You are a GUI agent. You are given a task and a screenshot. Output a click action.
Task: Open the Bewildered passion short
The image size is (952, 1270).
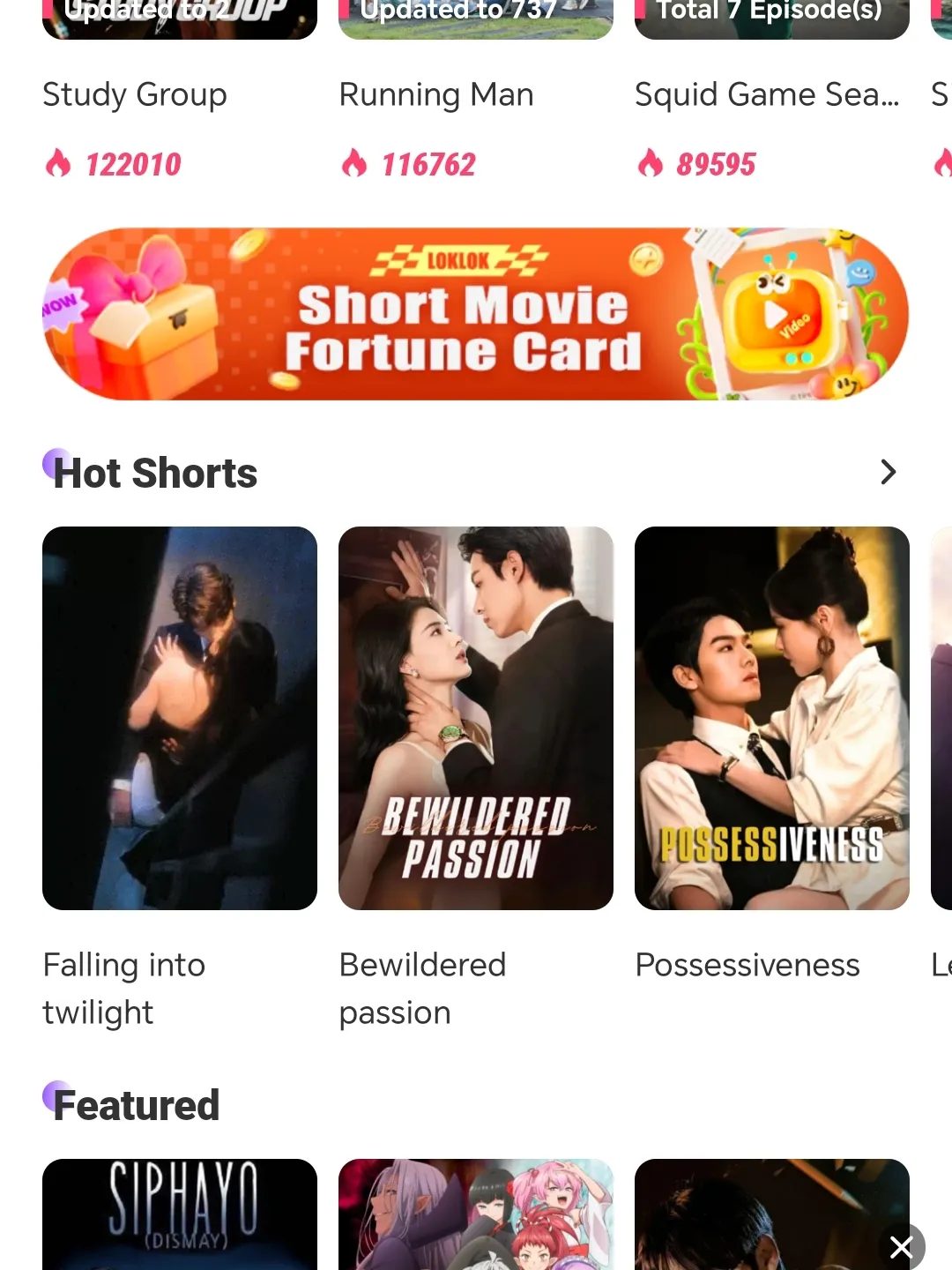[475, 718]
